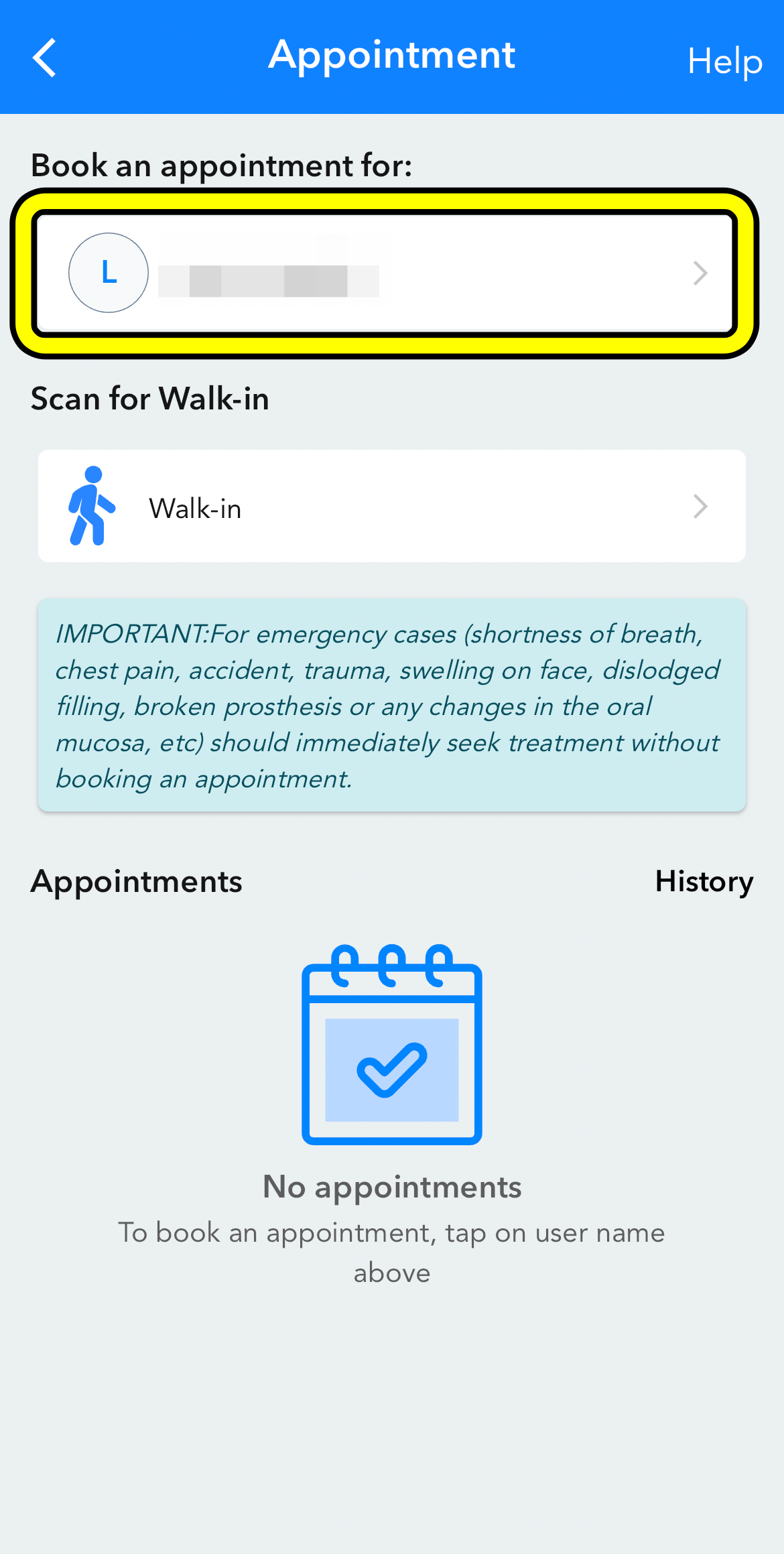View appointment History
The image size is (784, 1554).
coord(704,881)
